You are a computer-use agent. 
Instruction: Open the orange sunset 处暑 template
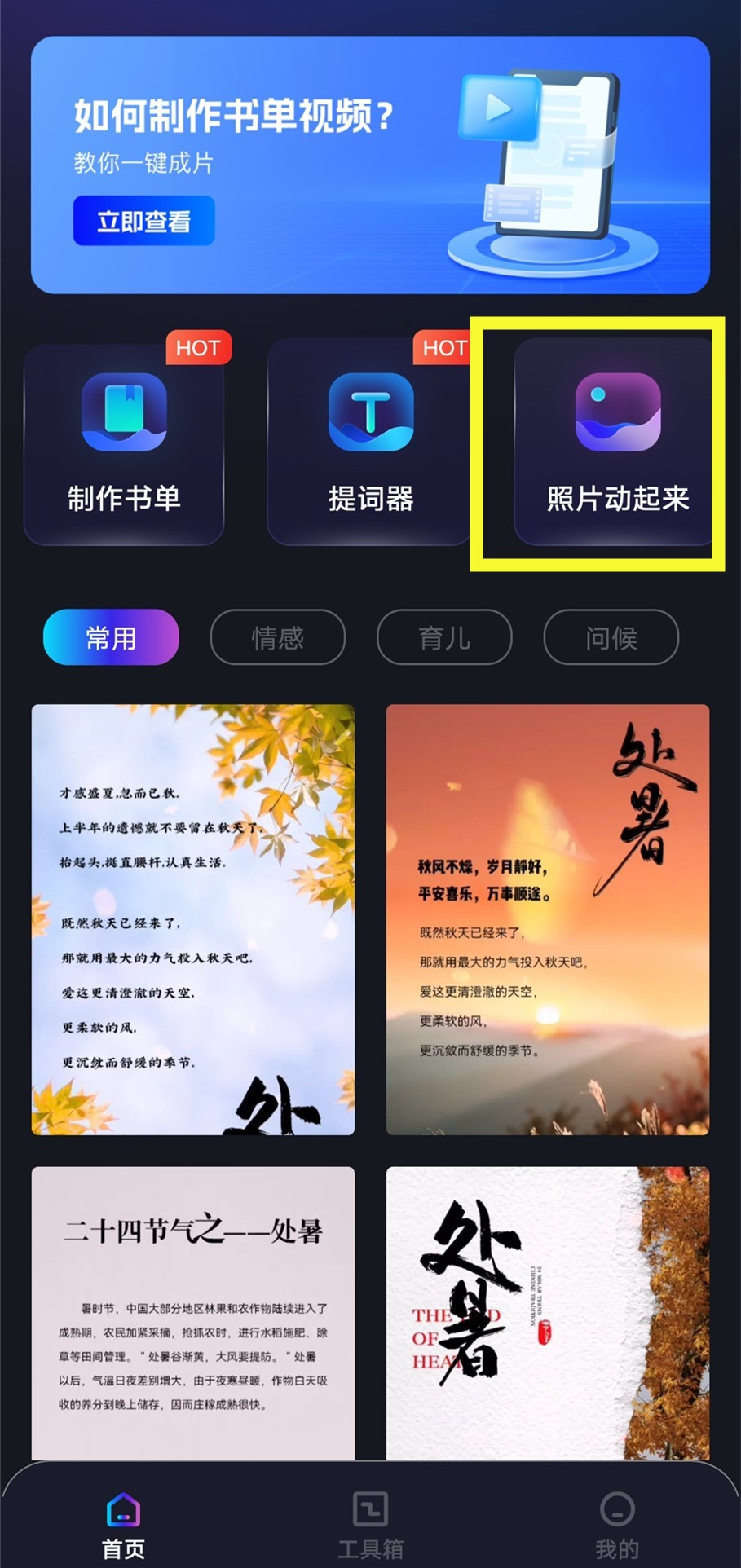pos(547,918)
